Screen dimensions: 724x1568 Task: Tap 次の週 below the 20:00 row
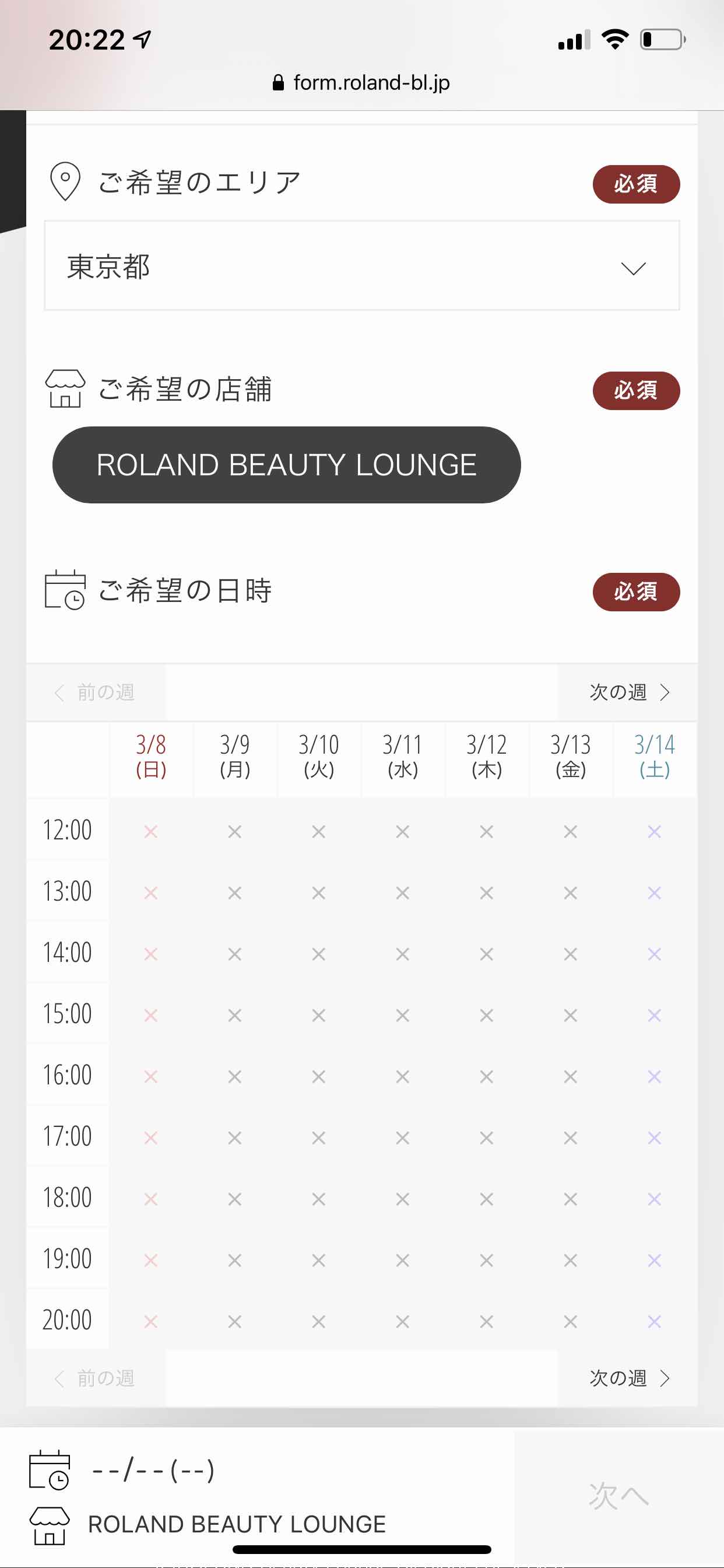(x=628, y=1378)
